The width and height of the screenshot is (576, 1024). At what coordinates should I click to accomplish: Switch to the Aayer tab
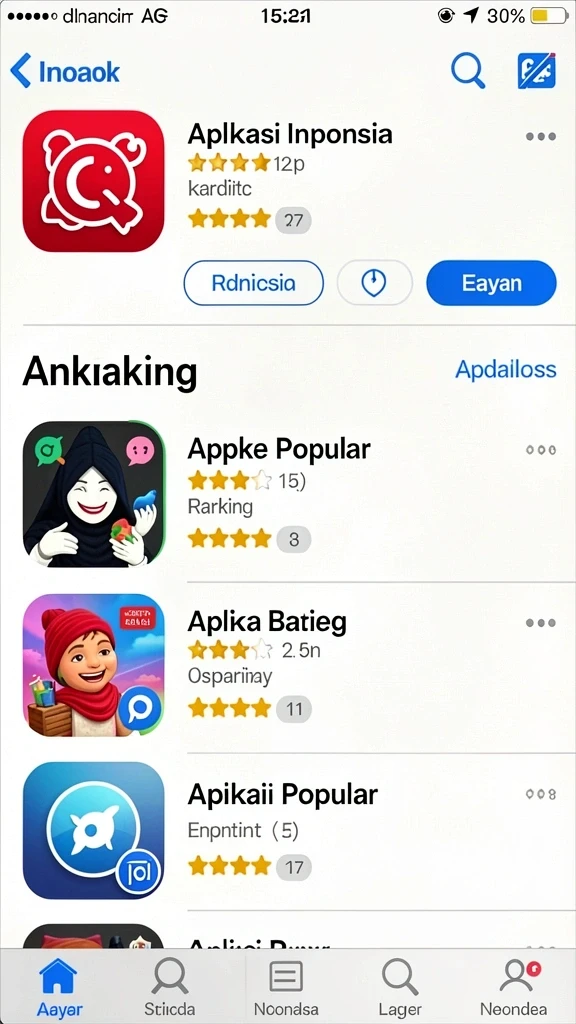[59, 987]
